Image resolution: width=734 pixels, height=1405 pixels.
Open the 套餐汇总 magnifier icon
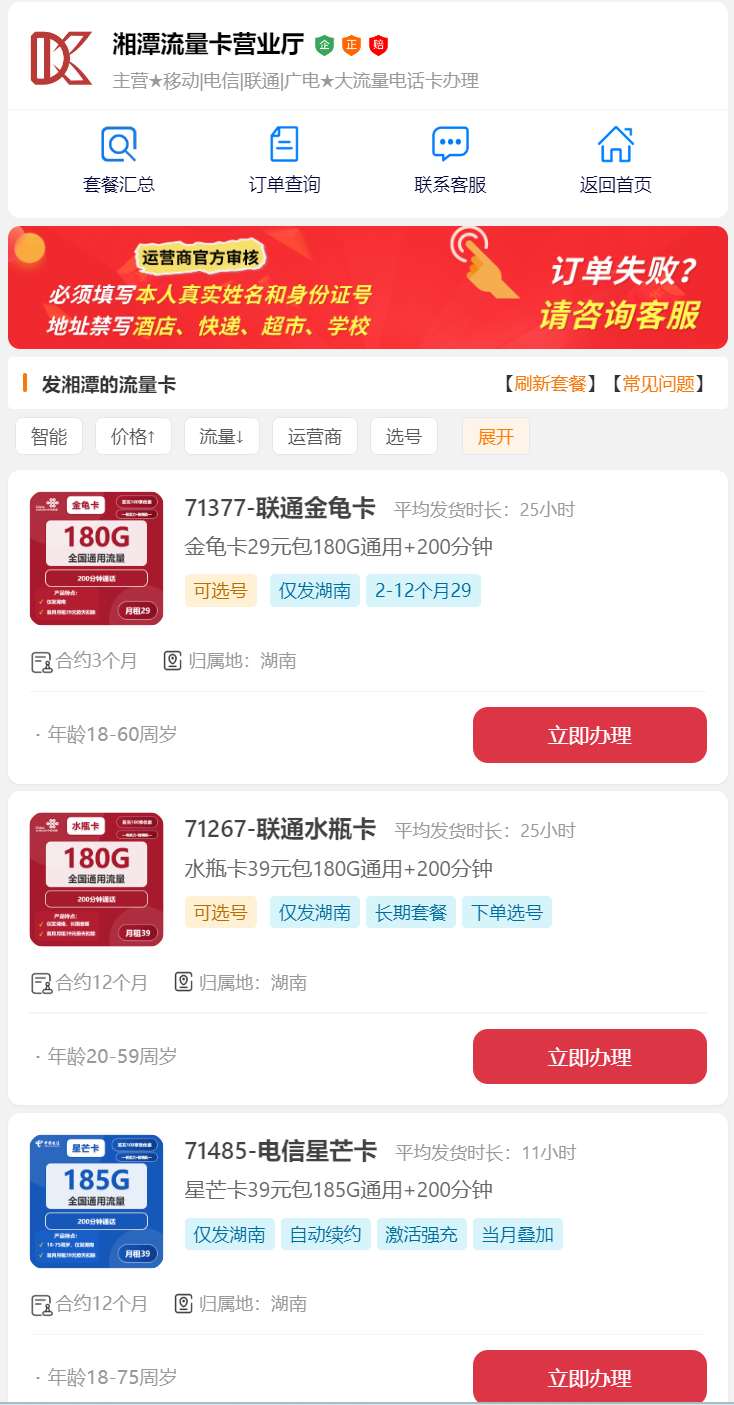click(118, 143)
